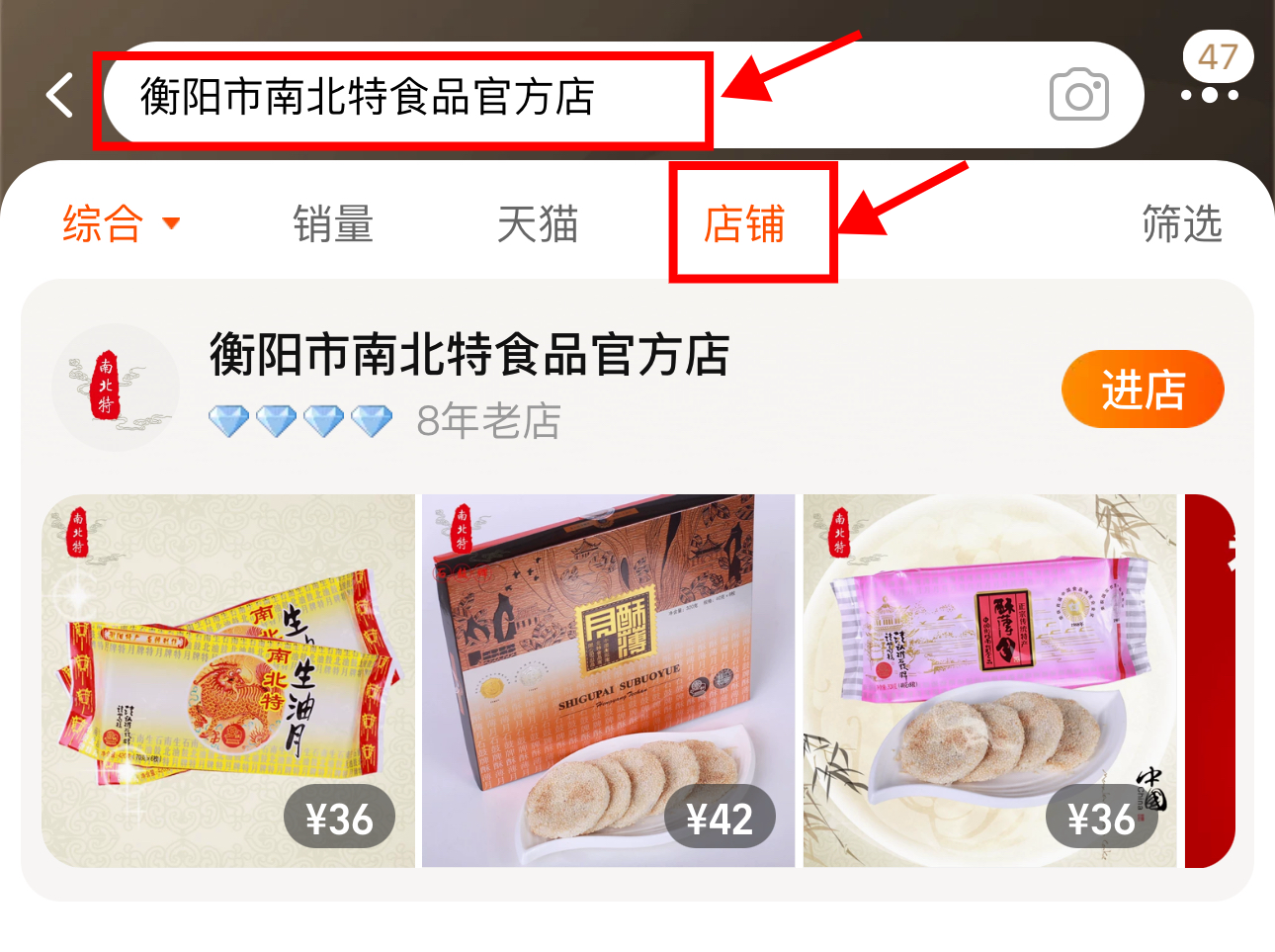1275x952 pixels.
Task: View the boxed 酥薄月 product at ¥42
Action: click(x=608, y=681)
